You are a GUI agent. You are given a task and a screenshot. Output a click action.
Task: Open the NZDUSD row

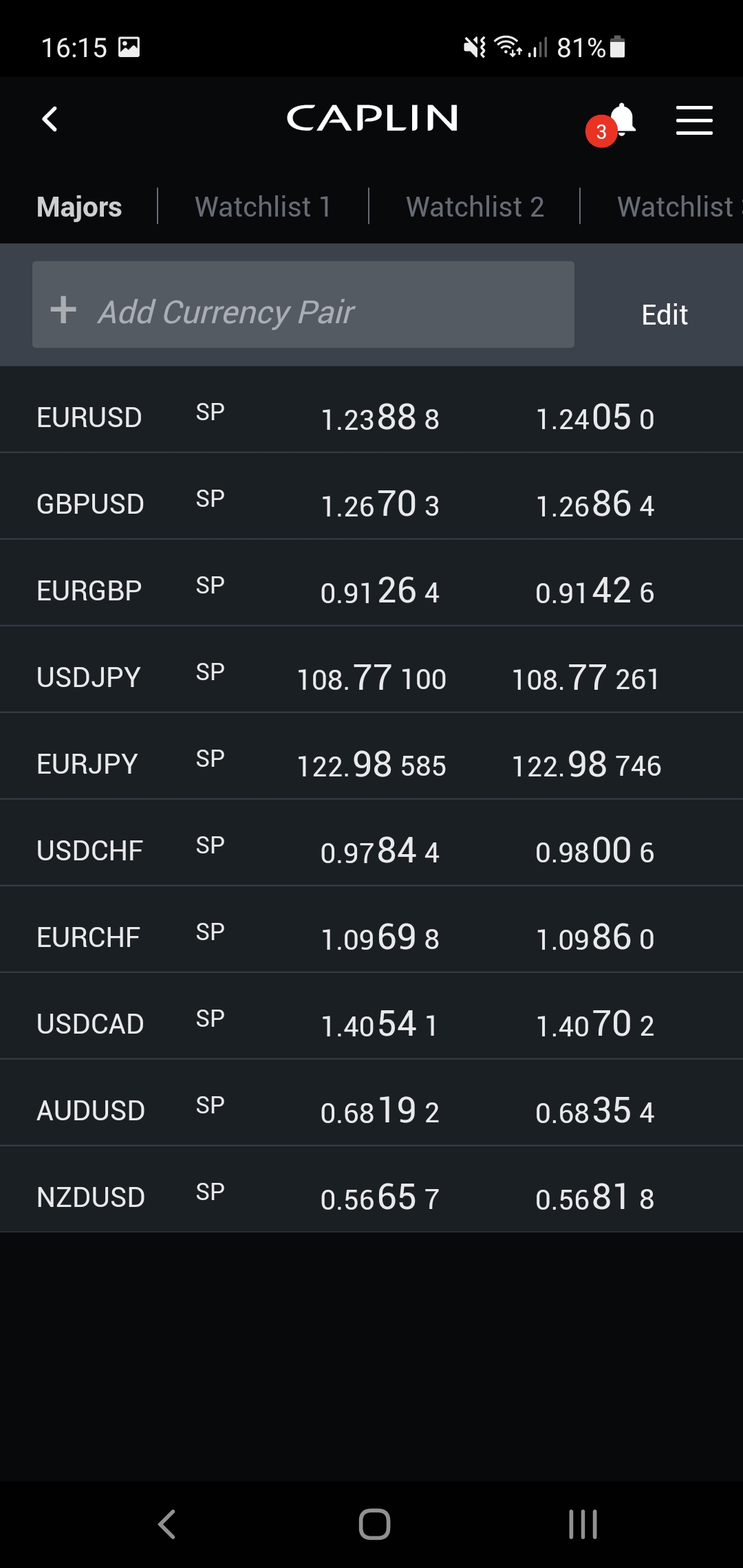tap(91, 1197)
